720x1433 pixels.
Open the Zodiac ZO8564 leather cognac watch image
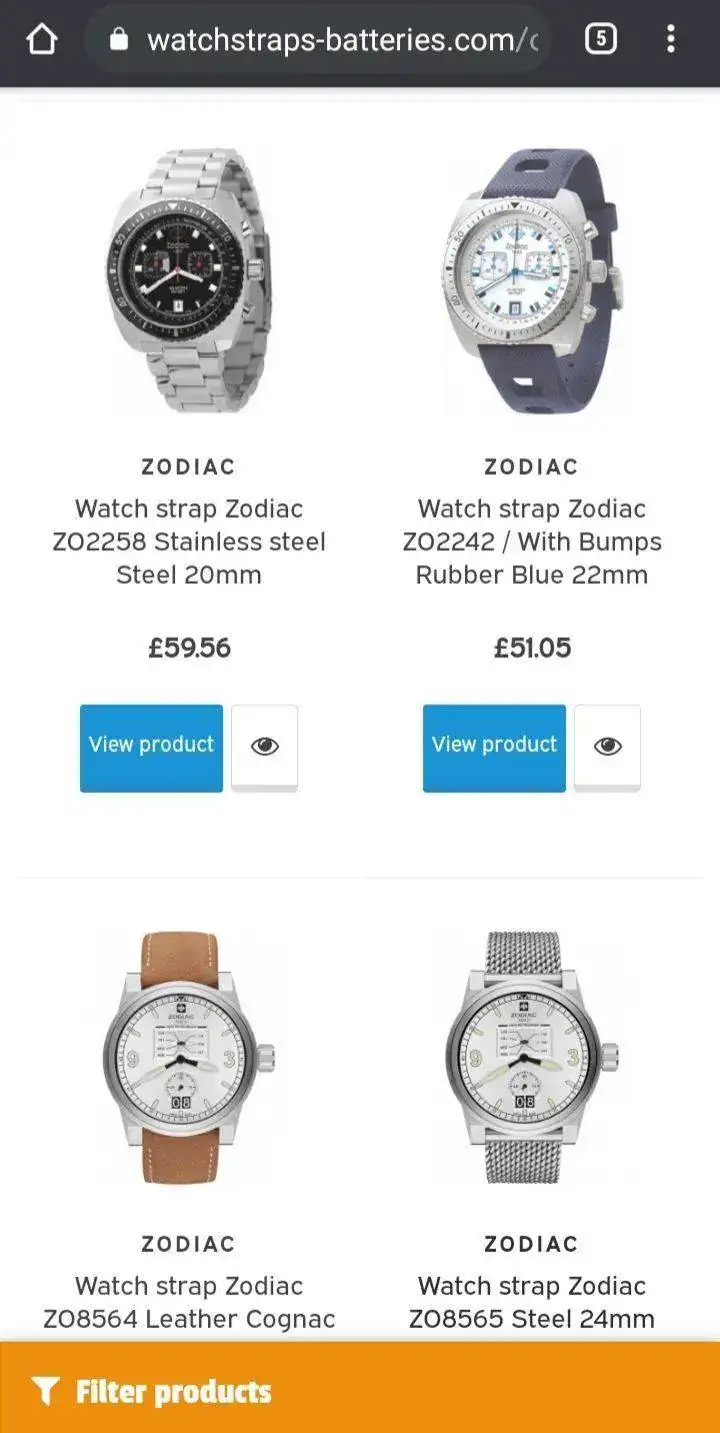188,1058
